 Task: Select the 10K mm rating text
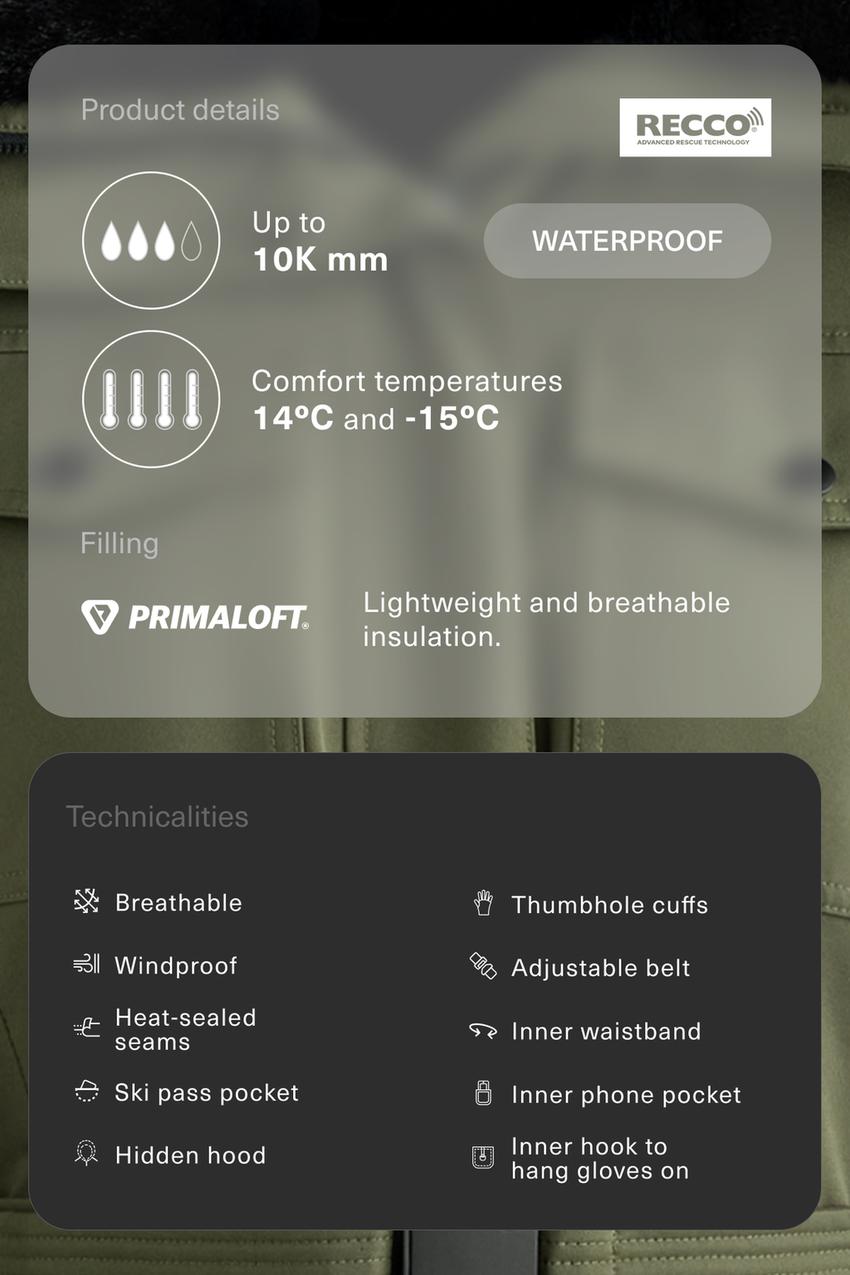320,258
